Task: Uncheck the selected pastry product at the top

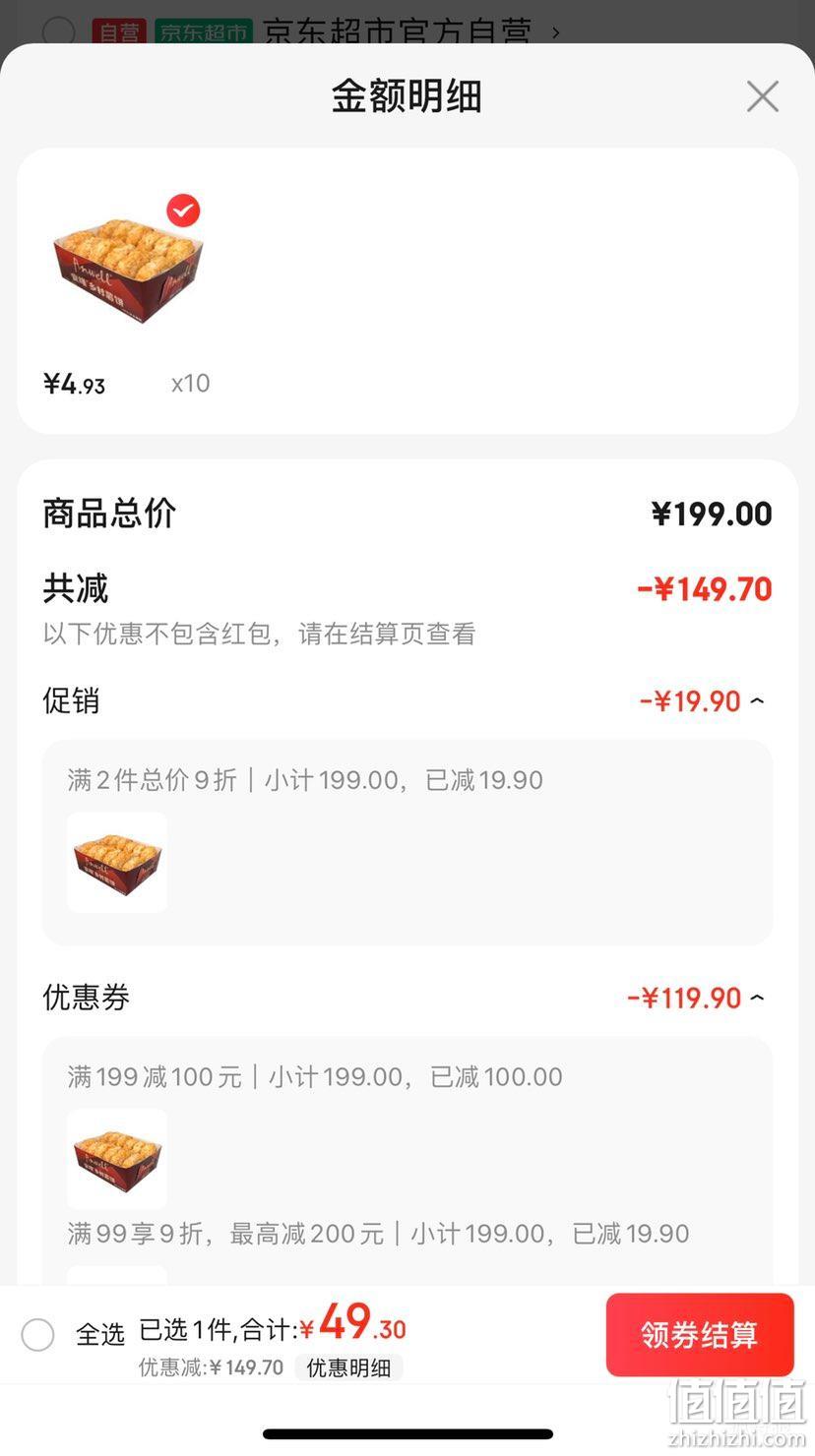Action: click(x=183, y=211)
